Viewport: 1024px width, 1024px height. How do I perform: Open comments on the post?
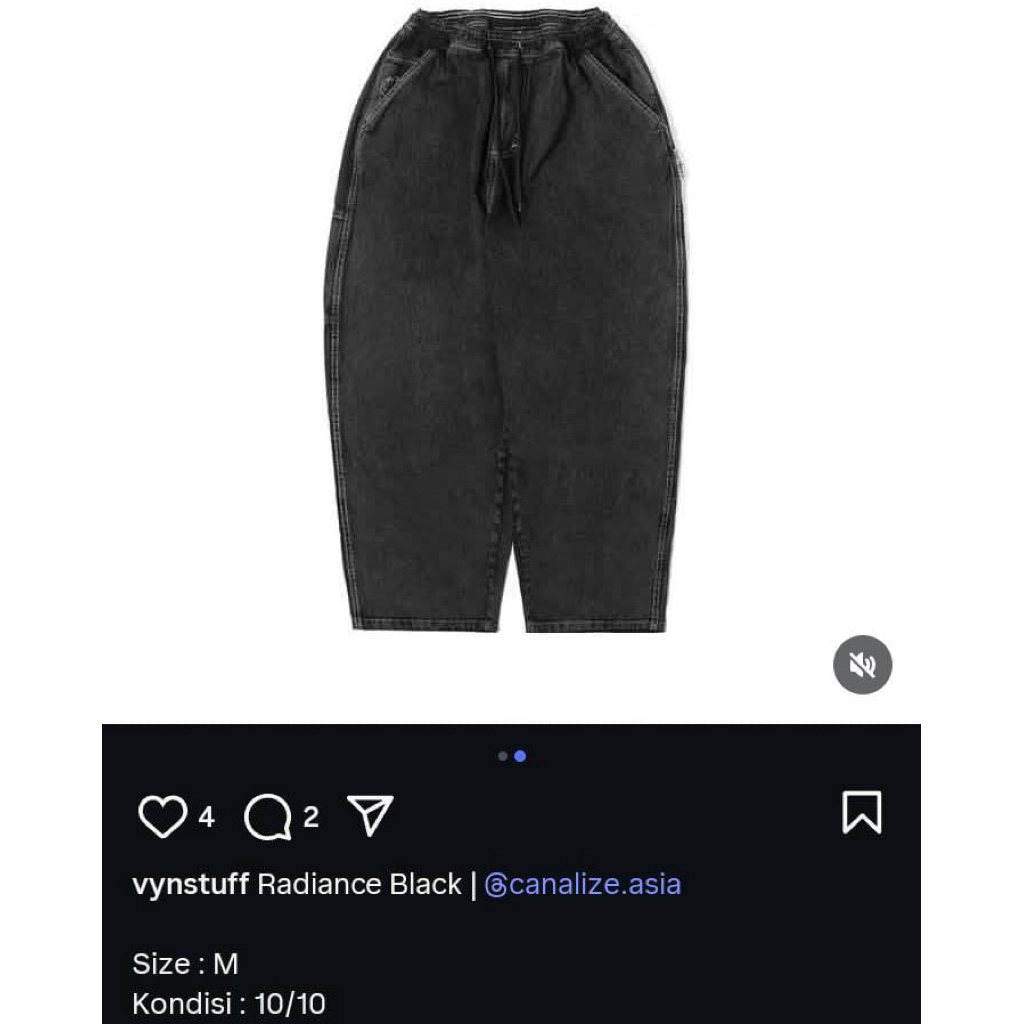pos(268,818)
